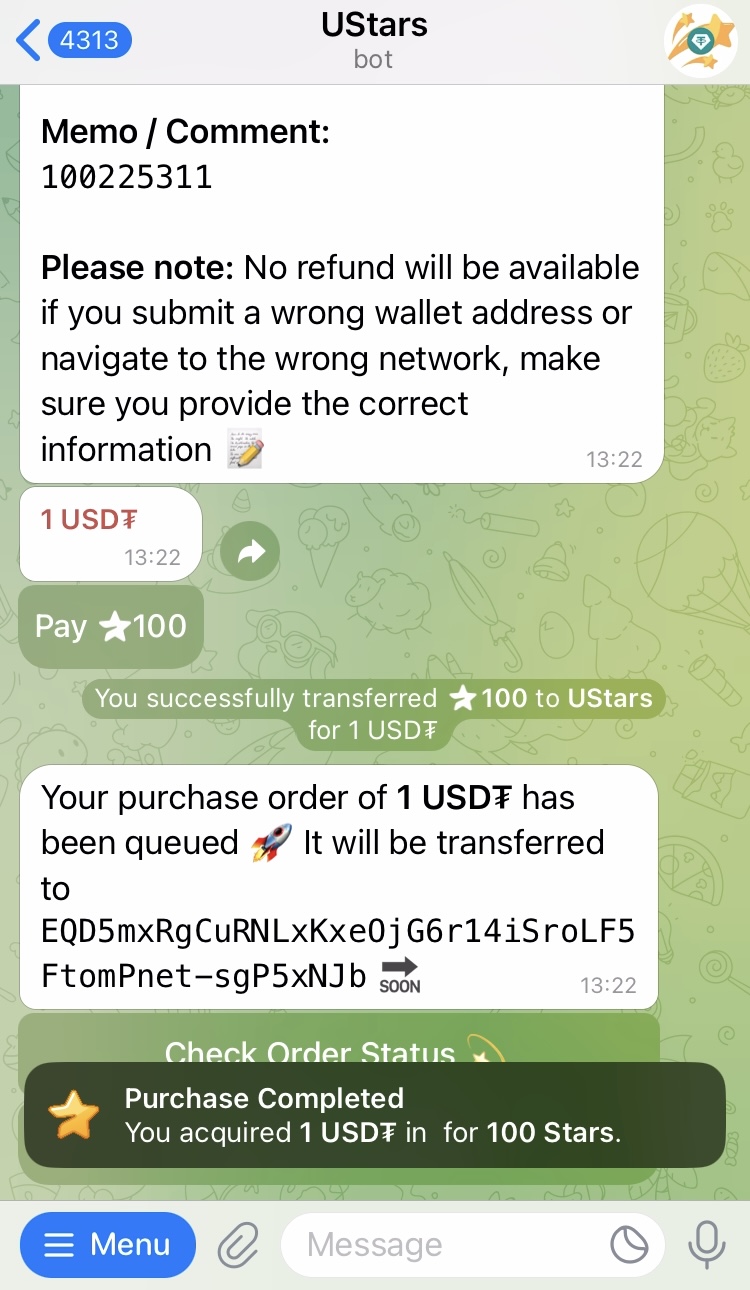Open the UStars chat info header

click(374, 40)
